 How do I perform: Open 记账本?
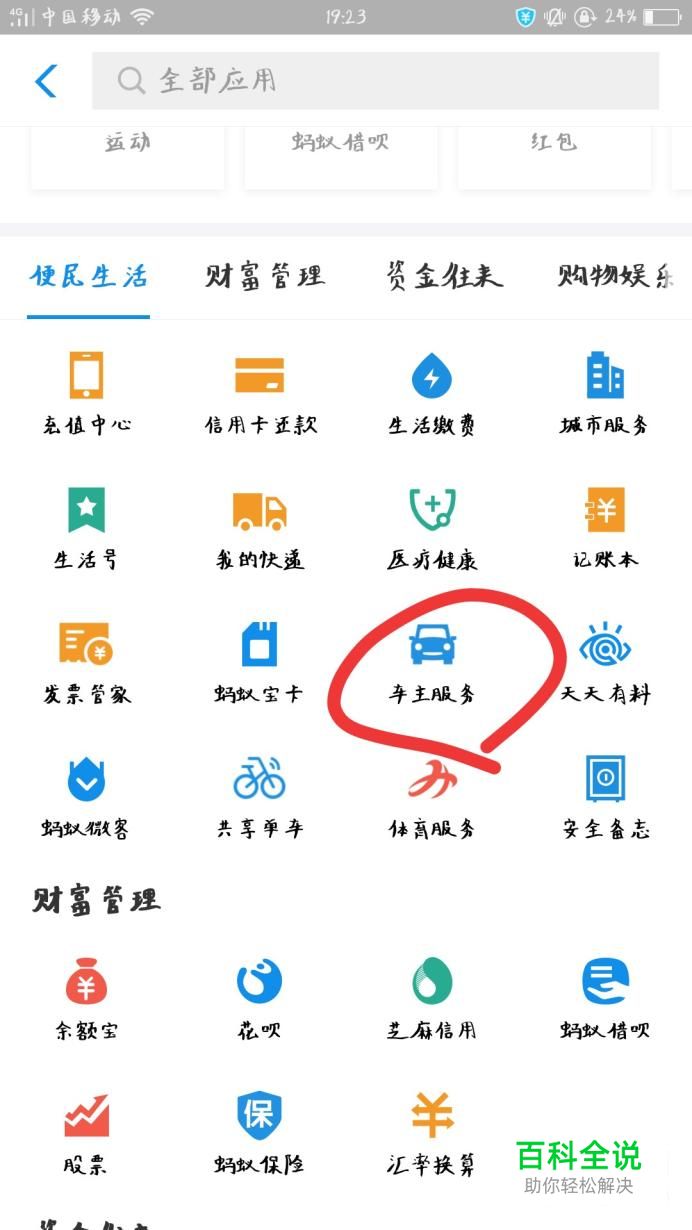pyautogui.click(x=605, y=528)
